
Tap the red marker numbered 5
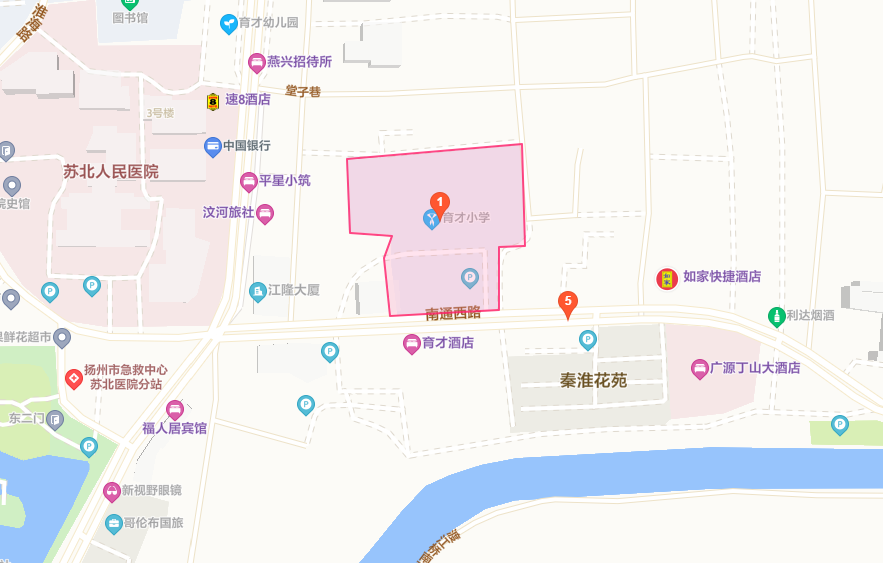coord(568,302)
